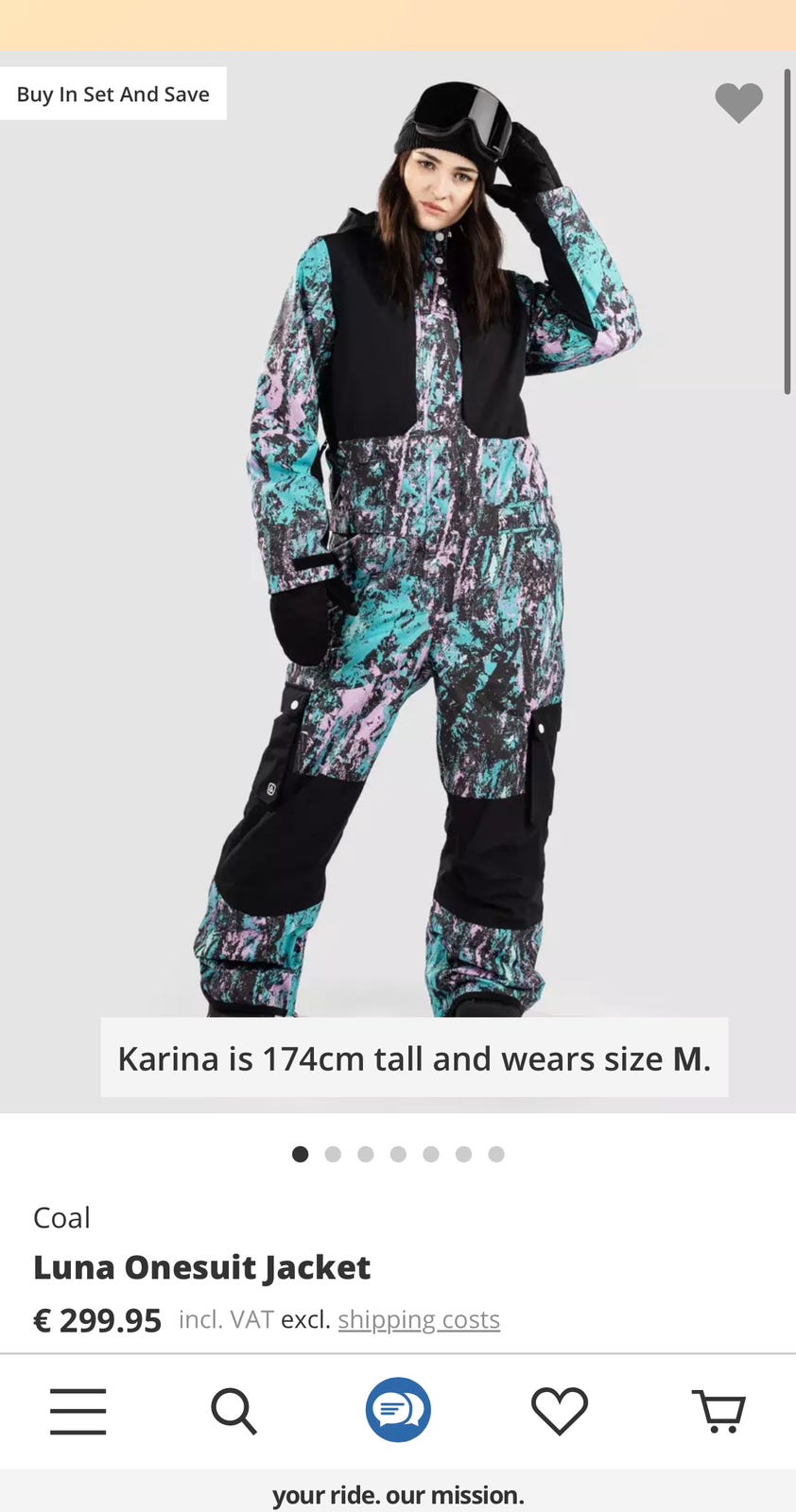Open the hamburger menu
The image size is (796, 1512).
(x=78, y=1411)
